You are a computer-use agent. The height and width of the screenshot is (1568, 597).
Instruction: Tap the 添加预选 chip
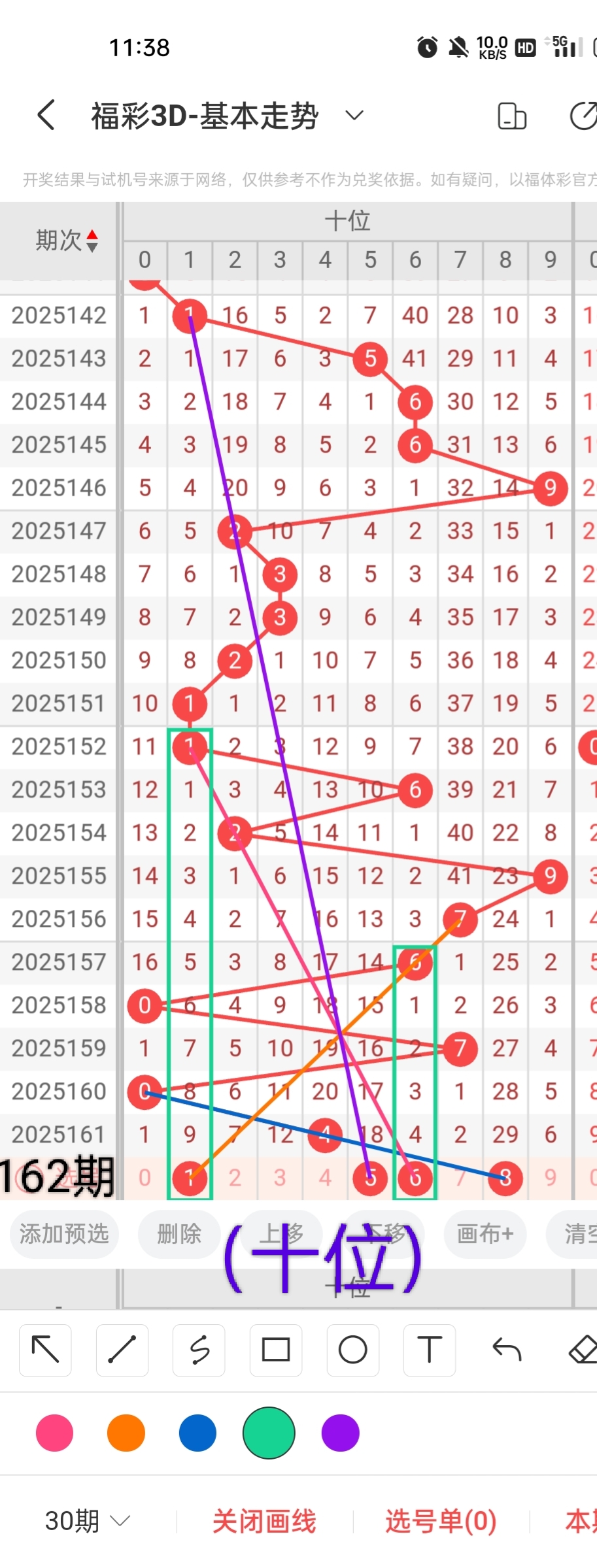(x=64, y=1234)
